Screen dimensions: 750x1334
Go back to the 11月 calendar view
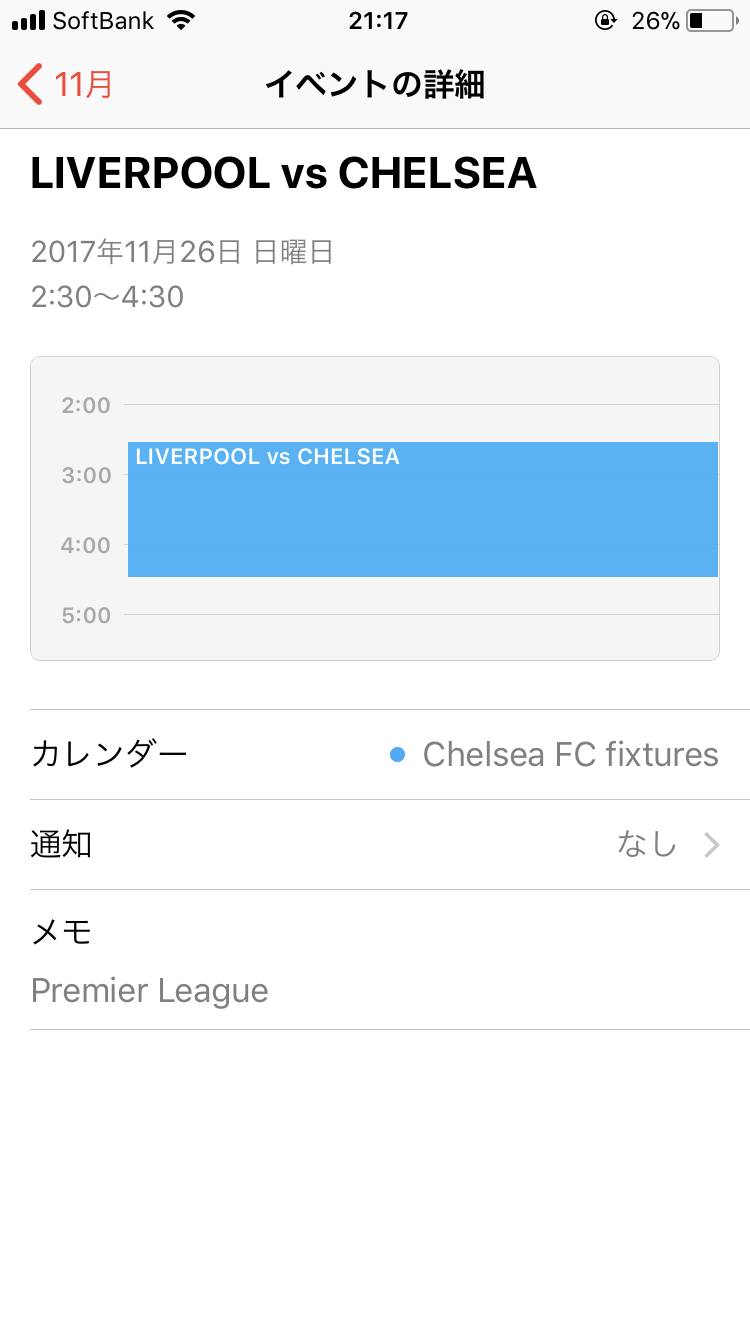tap(65, 84)
